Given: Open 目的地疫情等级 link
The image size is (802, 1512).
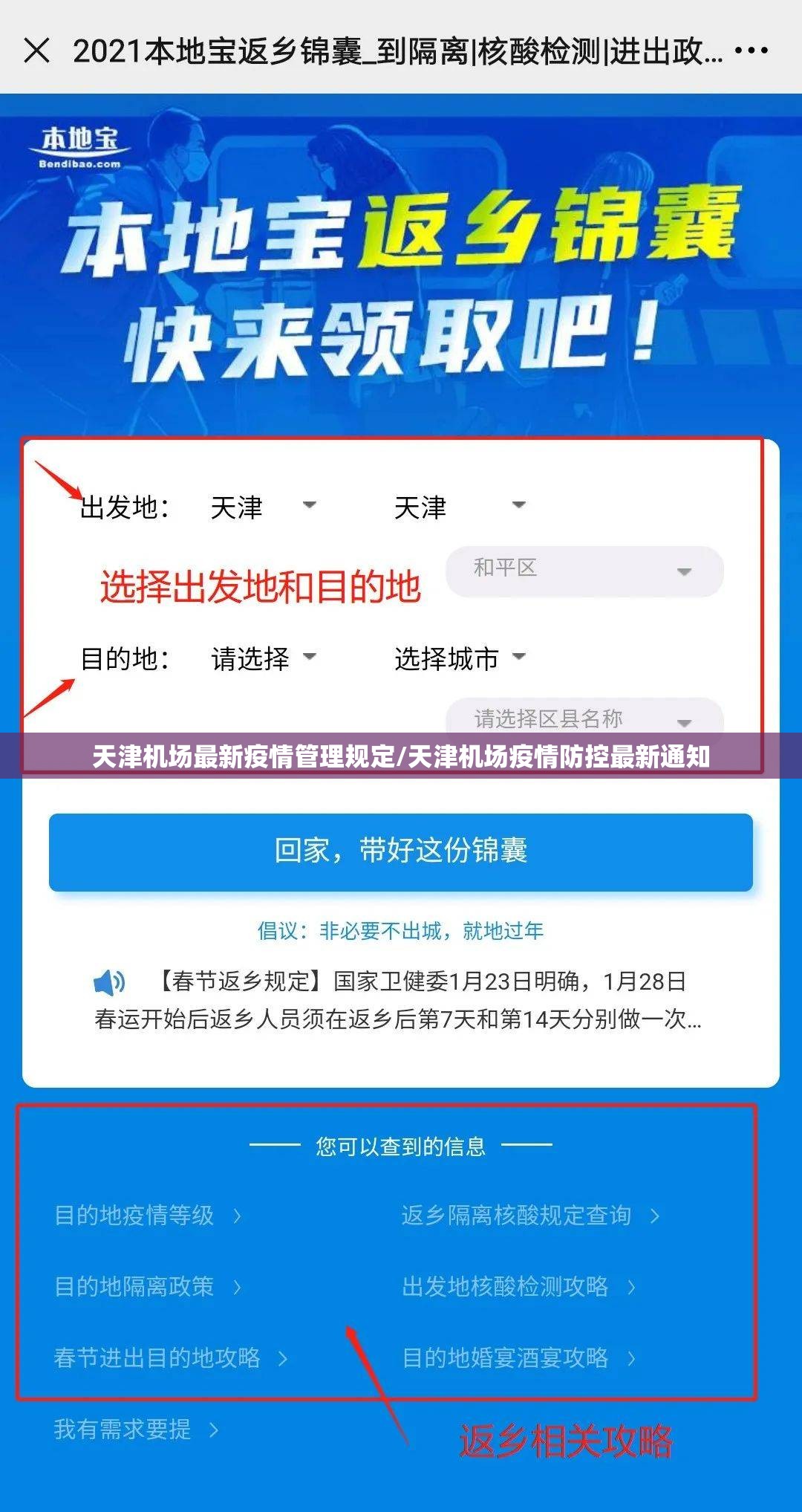Looking at the screenshot, I should (148, 1216).
